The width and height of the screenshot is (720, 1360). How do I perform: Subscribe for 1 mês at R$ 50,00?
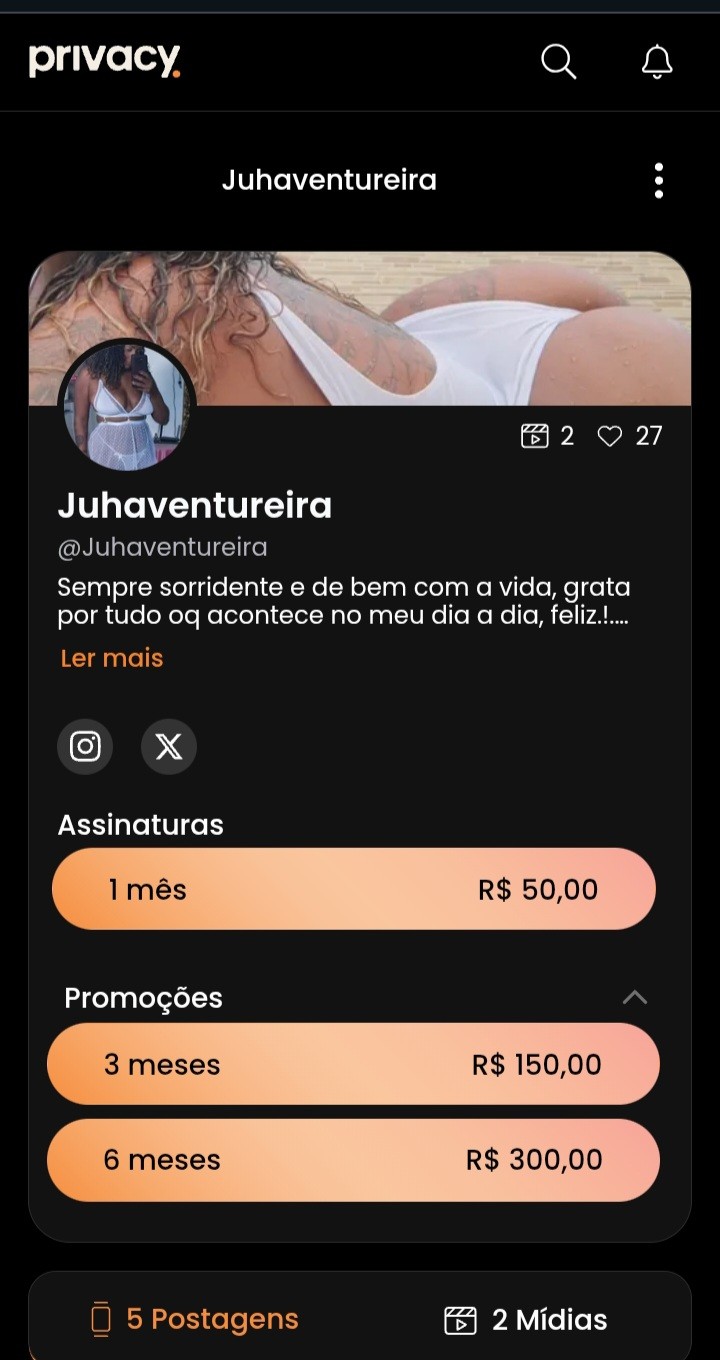click(x=354, y=889)
